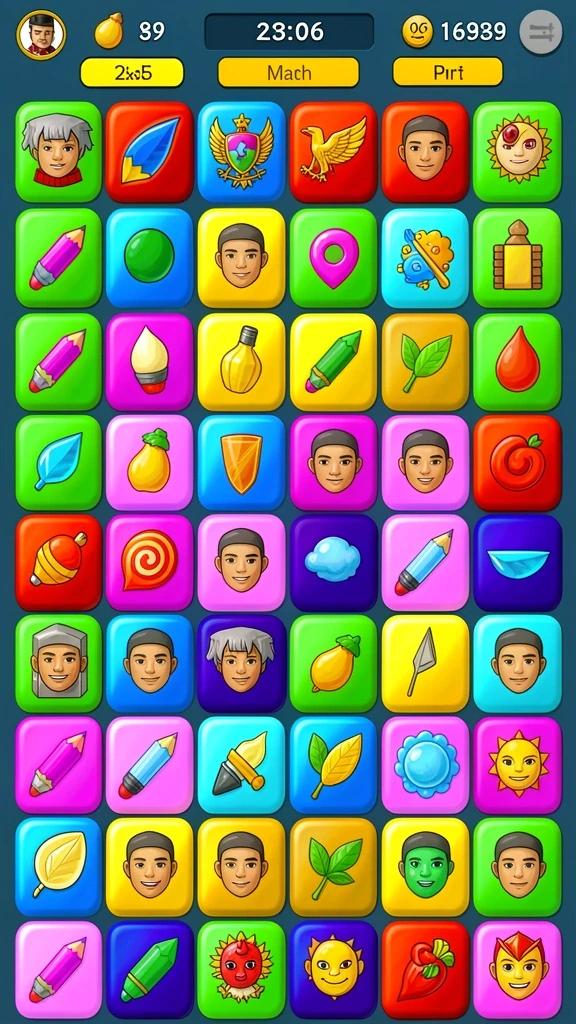This screenshot has width=576, height=1024.
Task: Select the green ball on blue tile
Action: 150,258
